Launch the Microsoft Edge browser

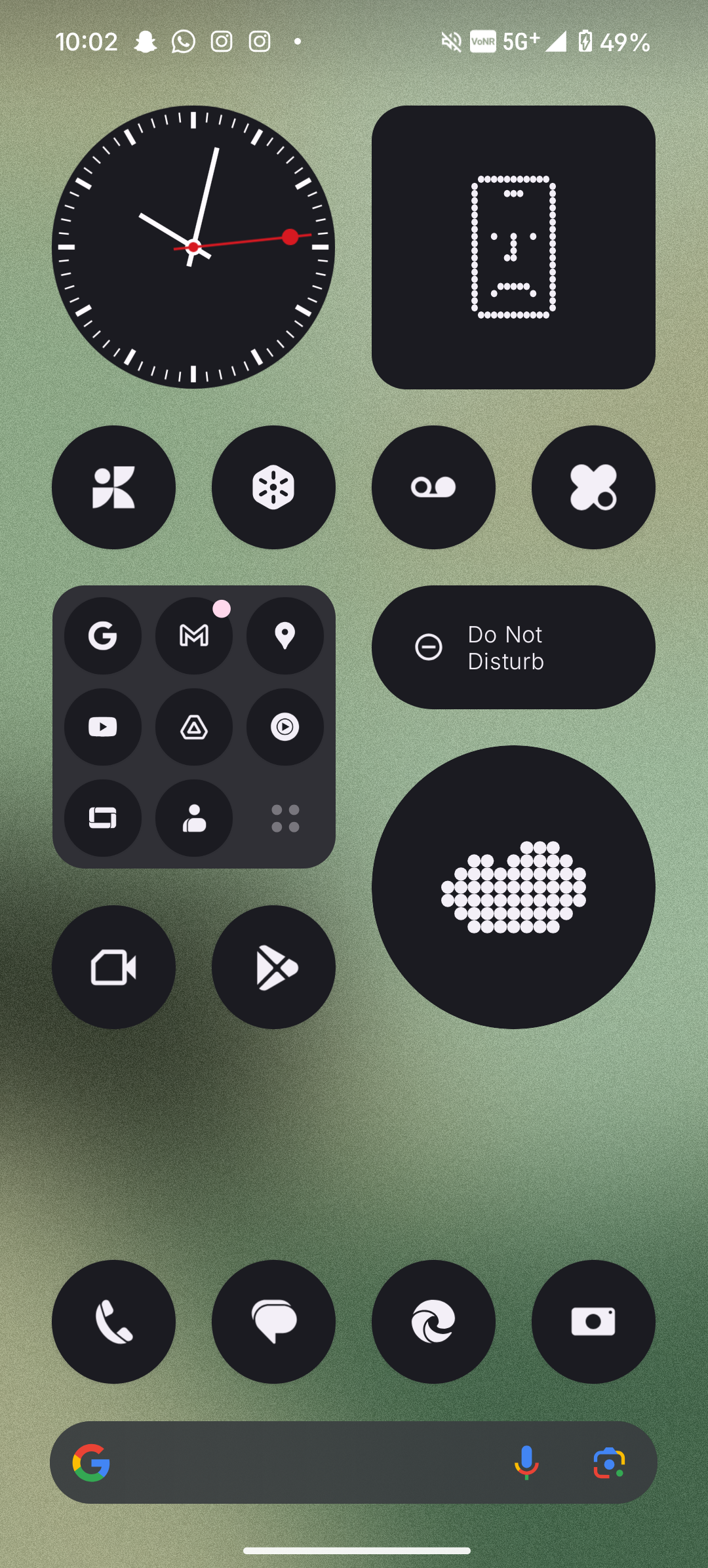[433, 1322]
